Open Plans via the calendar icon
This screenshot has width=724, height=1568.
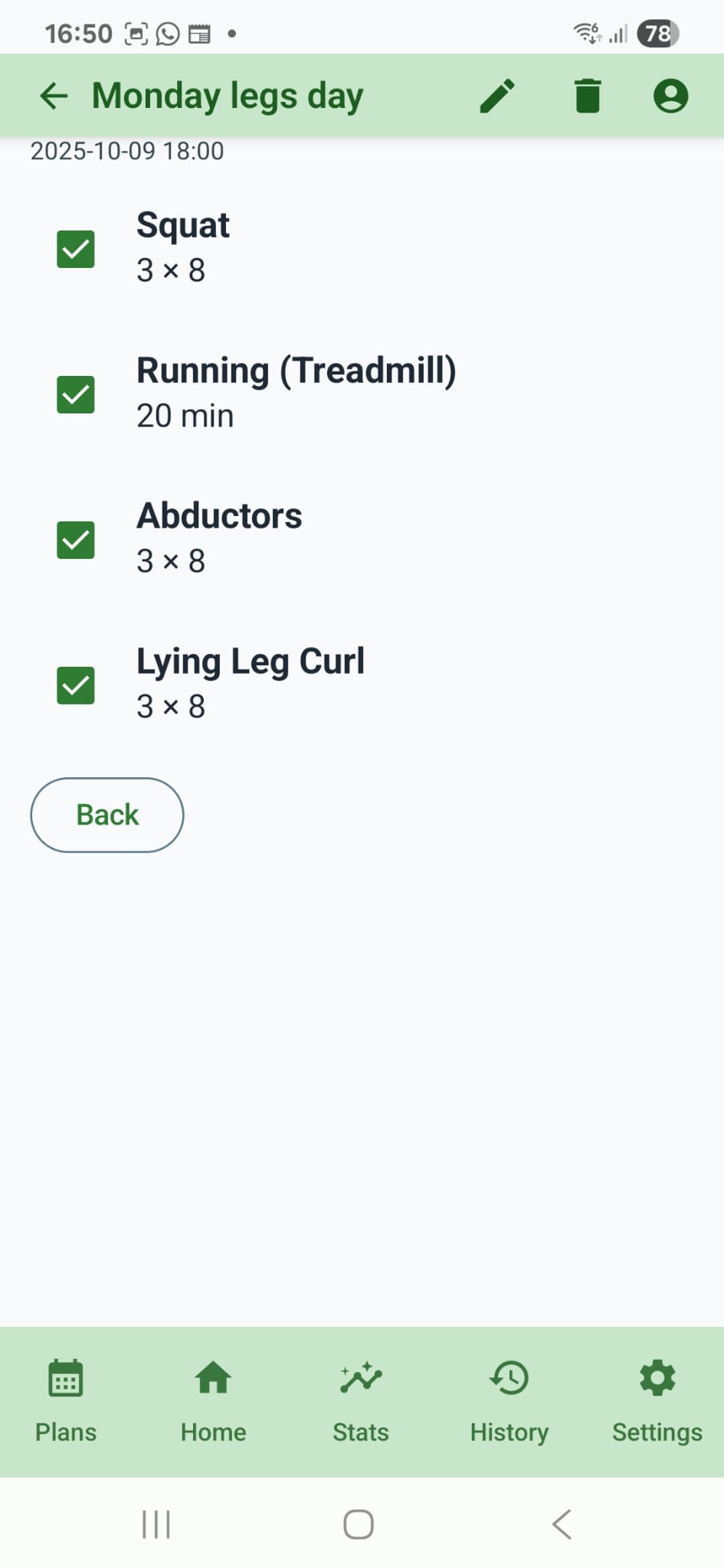point(65,1377)
